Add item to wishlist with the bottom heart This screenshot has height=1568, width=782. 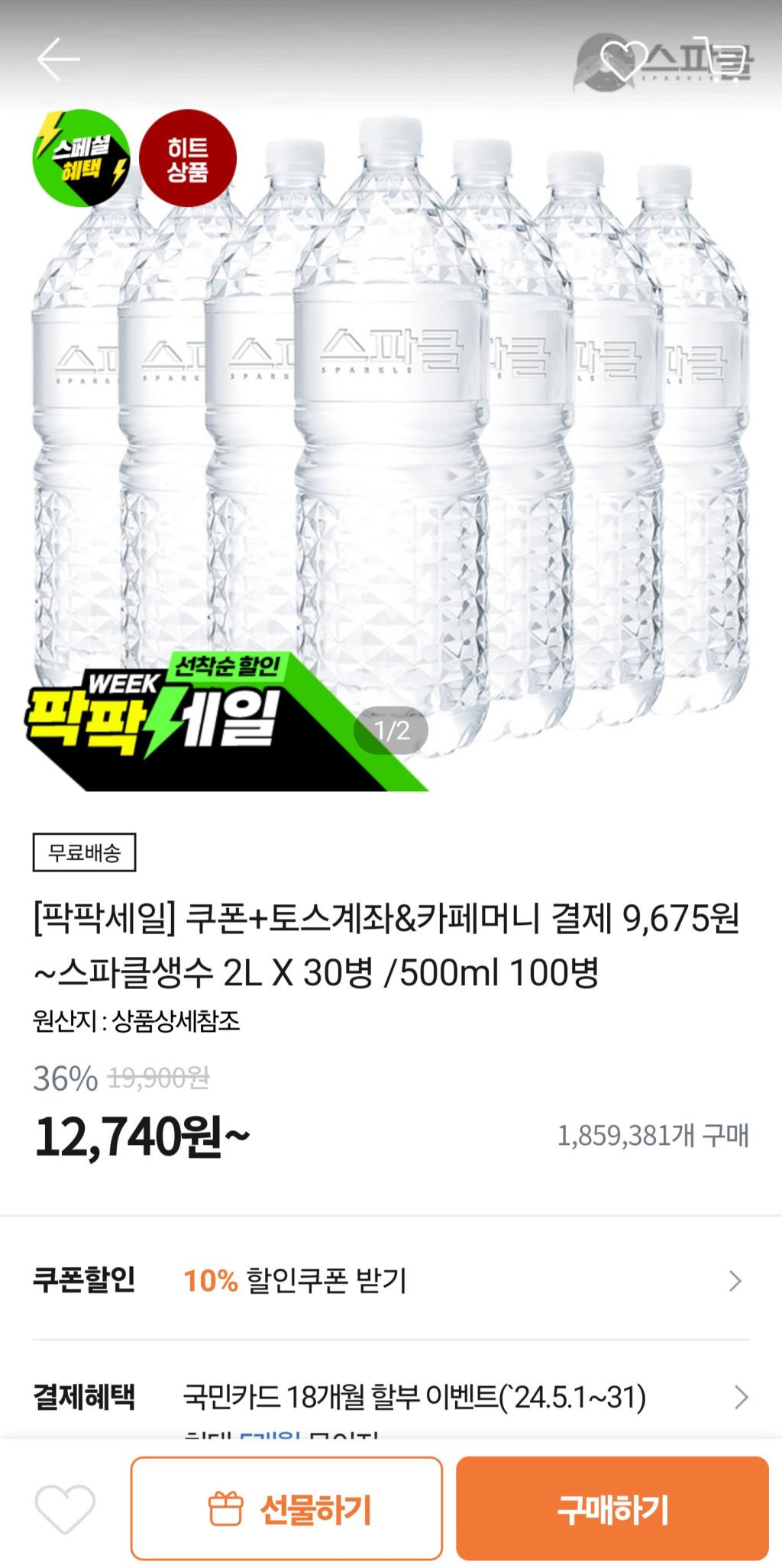point(65,1509)
